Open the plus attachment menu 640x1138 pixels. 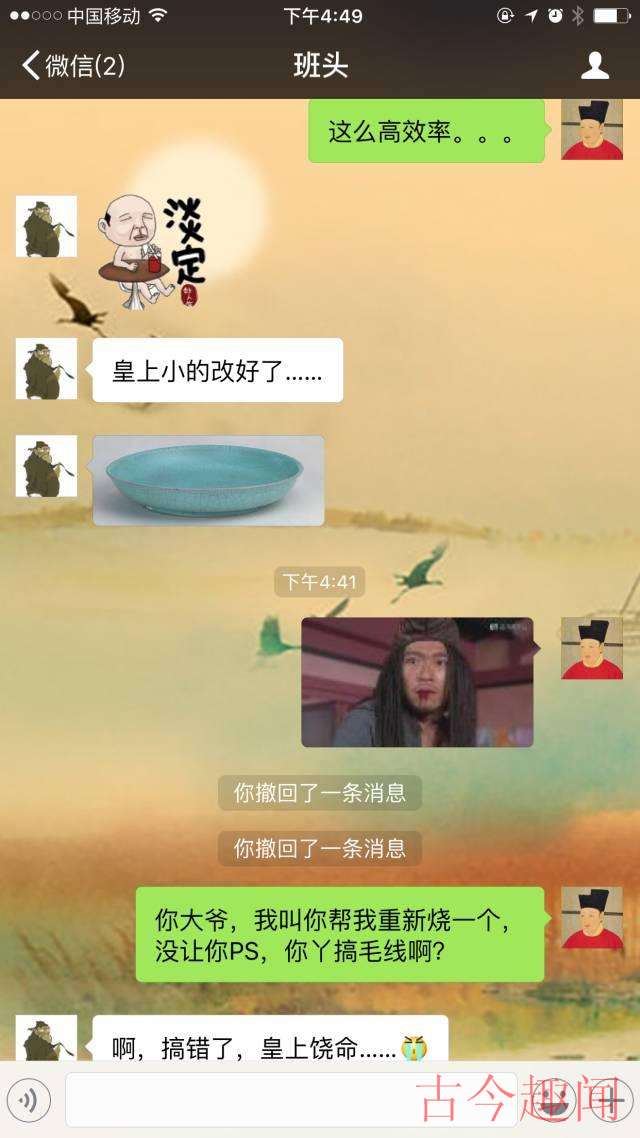pyautogui.click(x=610, y=1101)
